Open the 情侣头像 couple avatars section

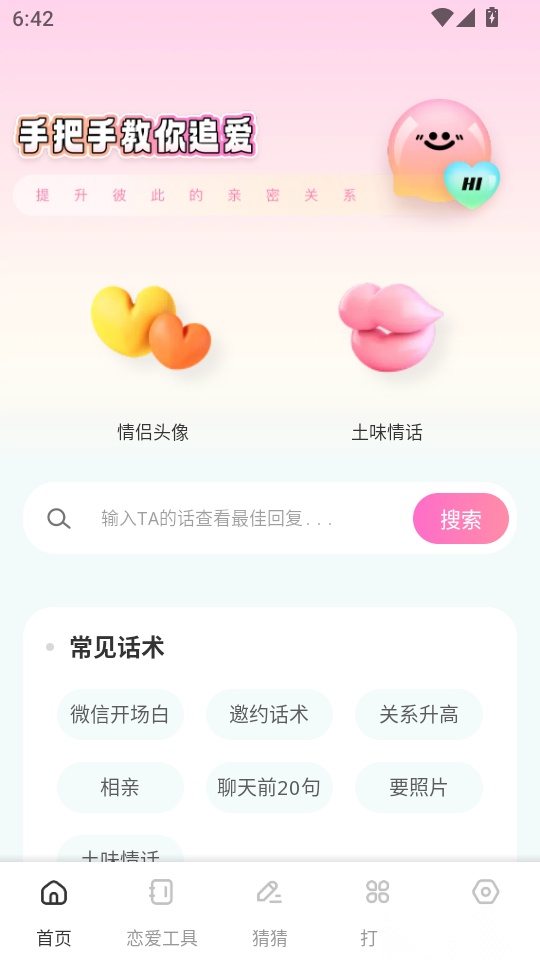(x=152, y=361)
